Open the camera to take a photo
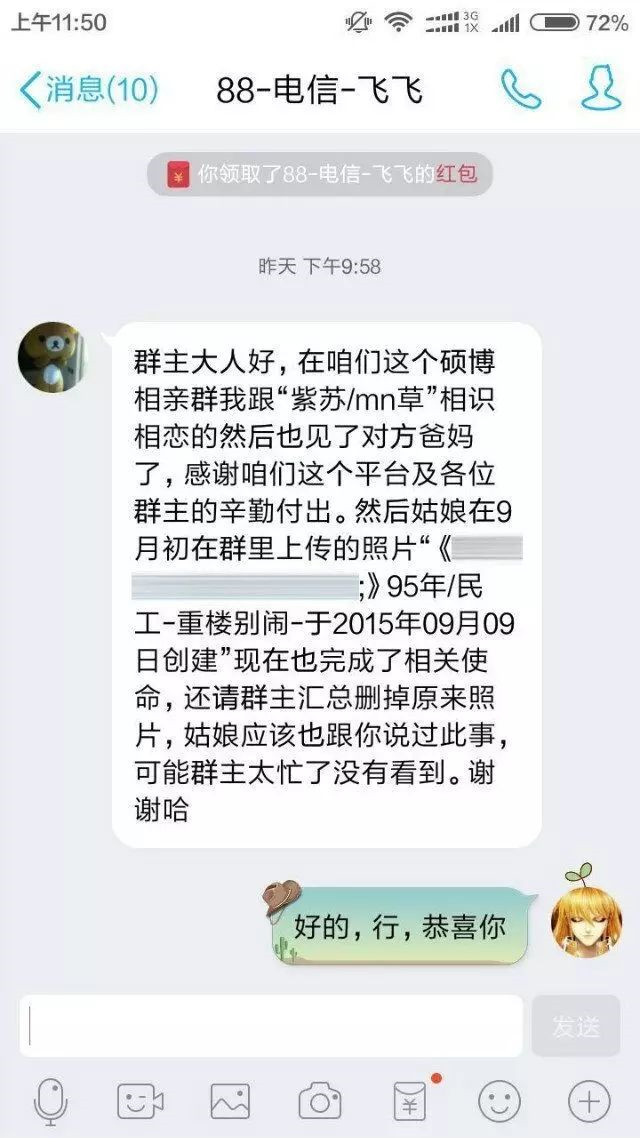The image size is (640, 1138). (320, 1100)
